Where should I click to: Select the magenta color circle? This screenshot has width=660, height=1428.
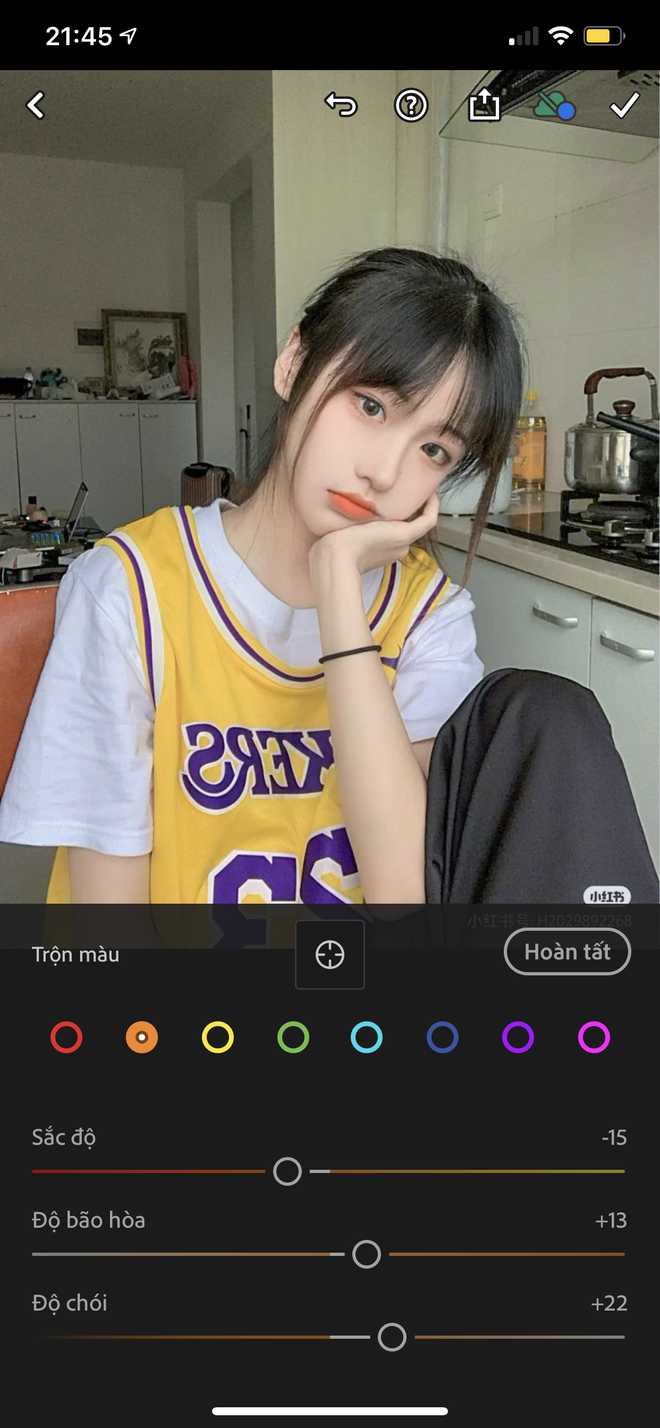click(594, 1037)
